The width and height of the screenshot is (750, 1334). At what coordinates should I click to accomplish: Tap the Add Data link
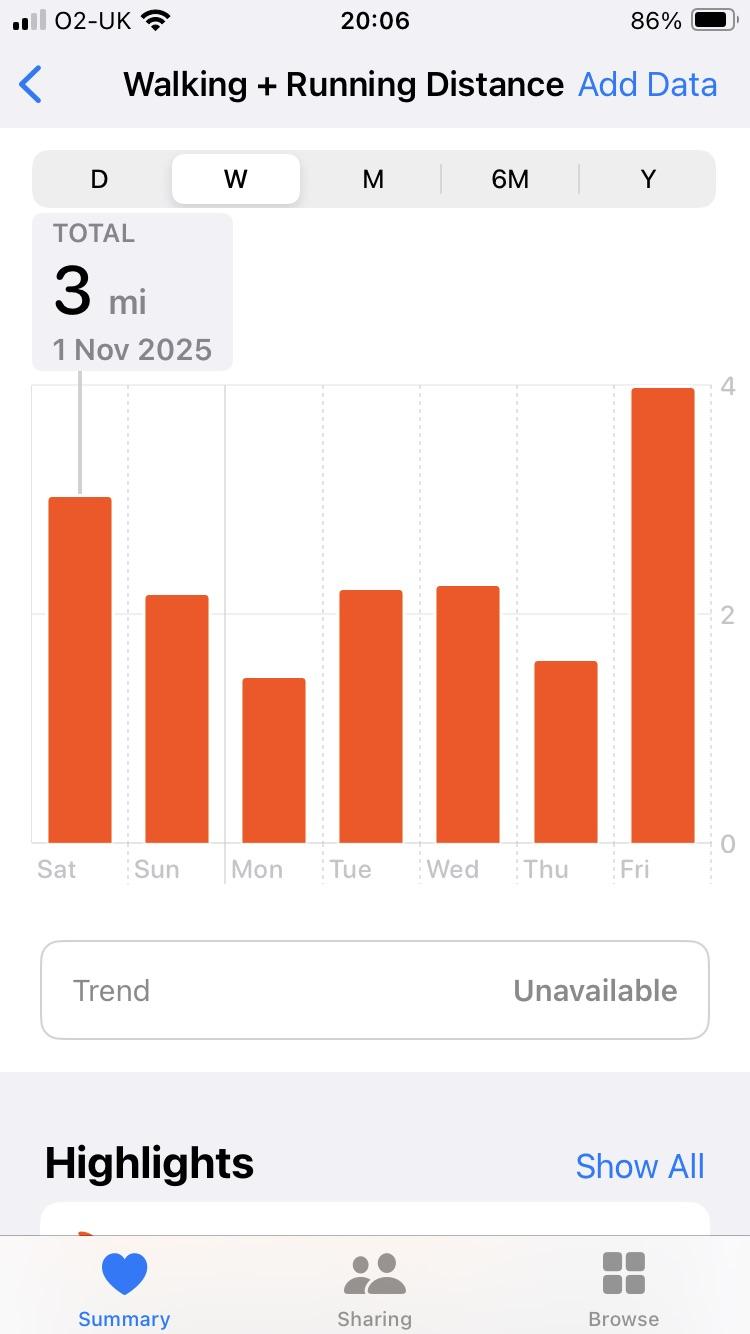coord(647,85)
